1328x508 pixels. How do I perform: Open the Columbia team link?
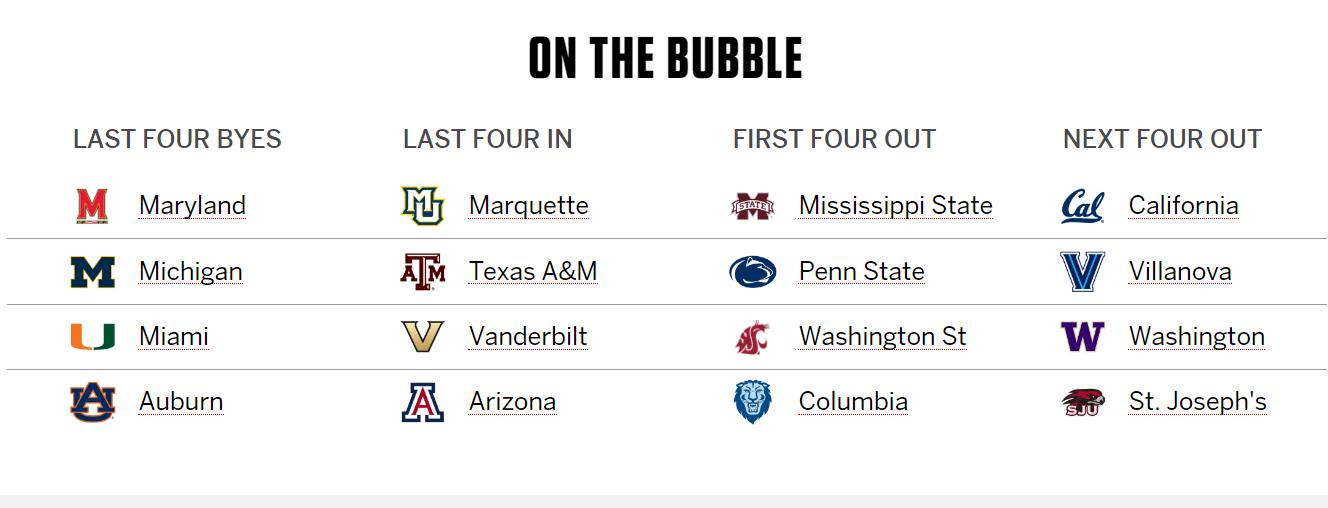point(853,402)
